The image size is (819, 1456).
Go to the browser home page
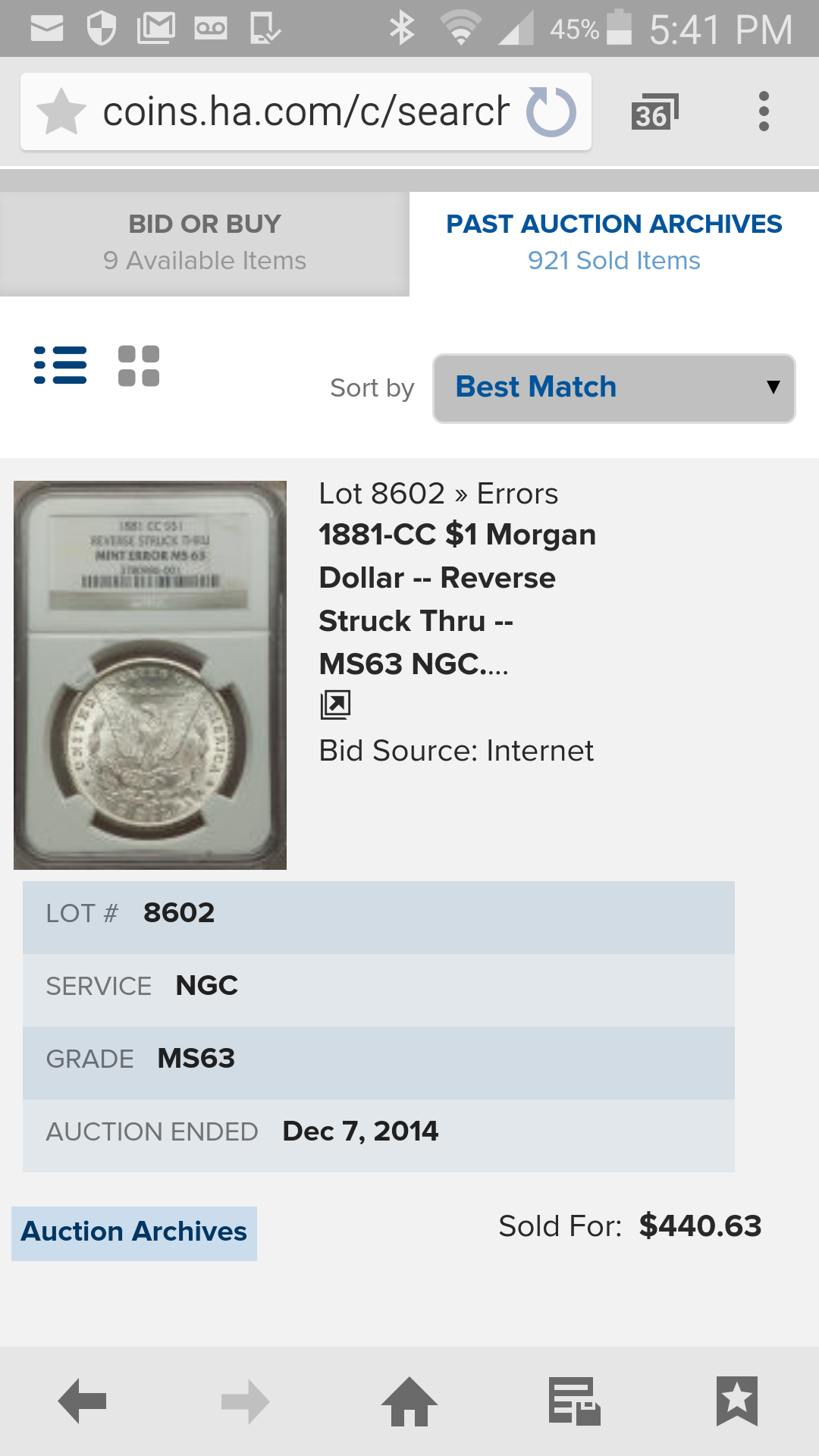(409, 1401)
